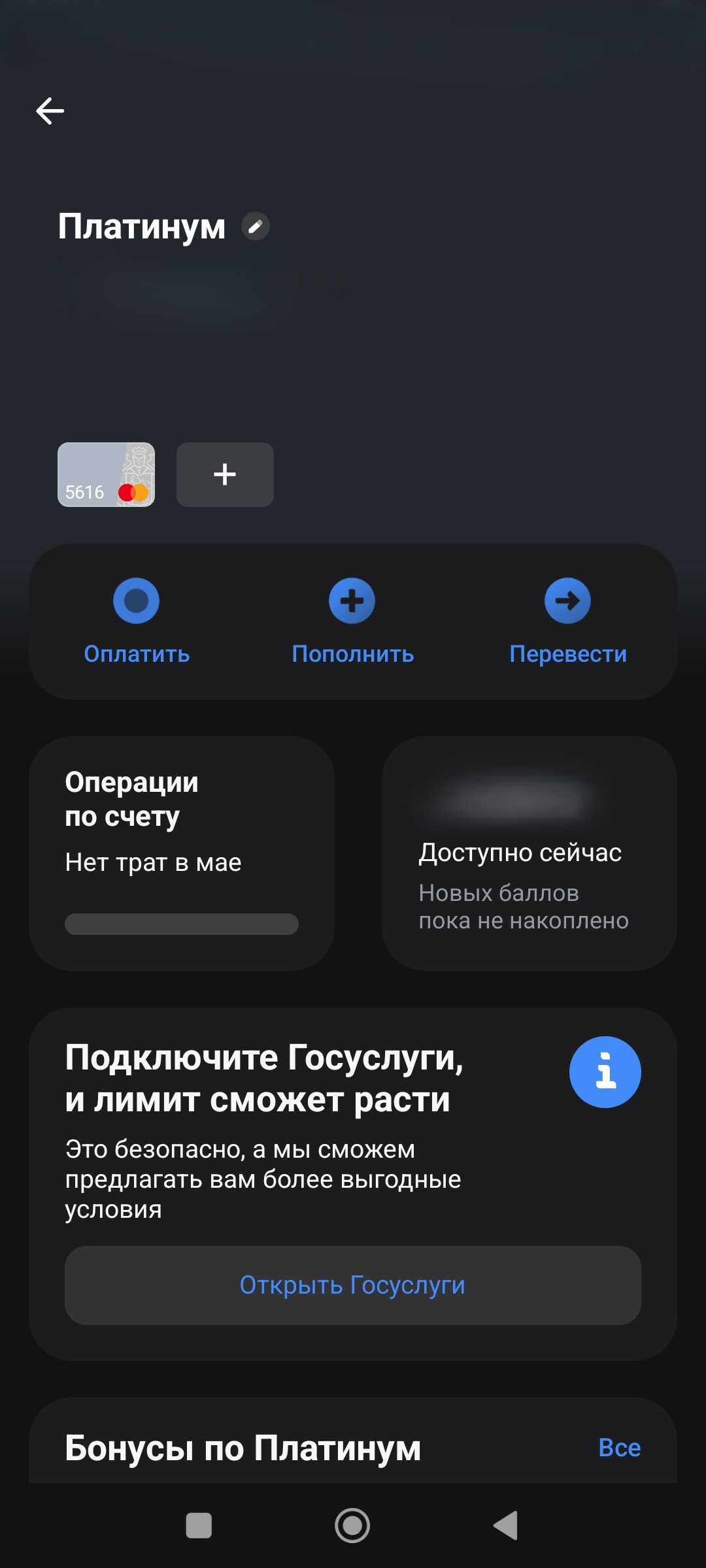Add a new card with plus button

point(225,475)
